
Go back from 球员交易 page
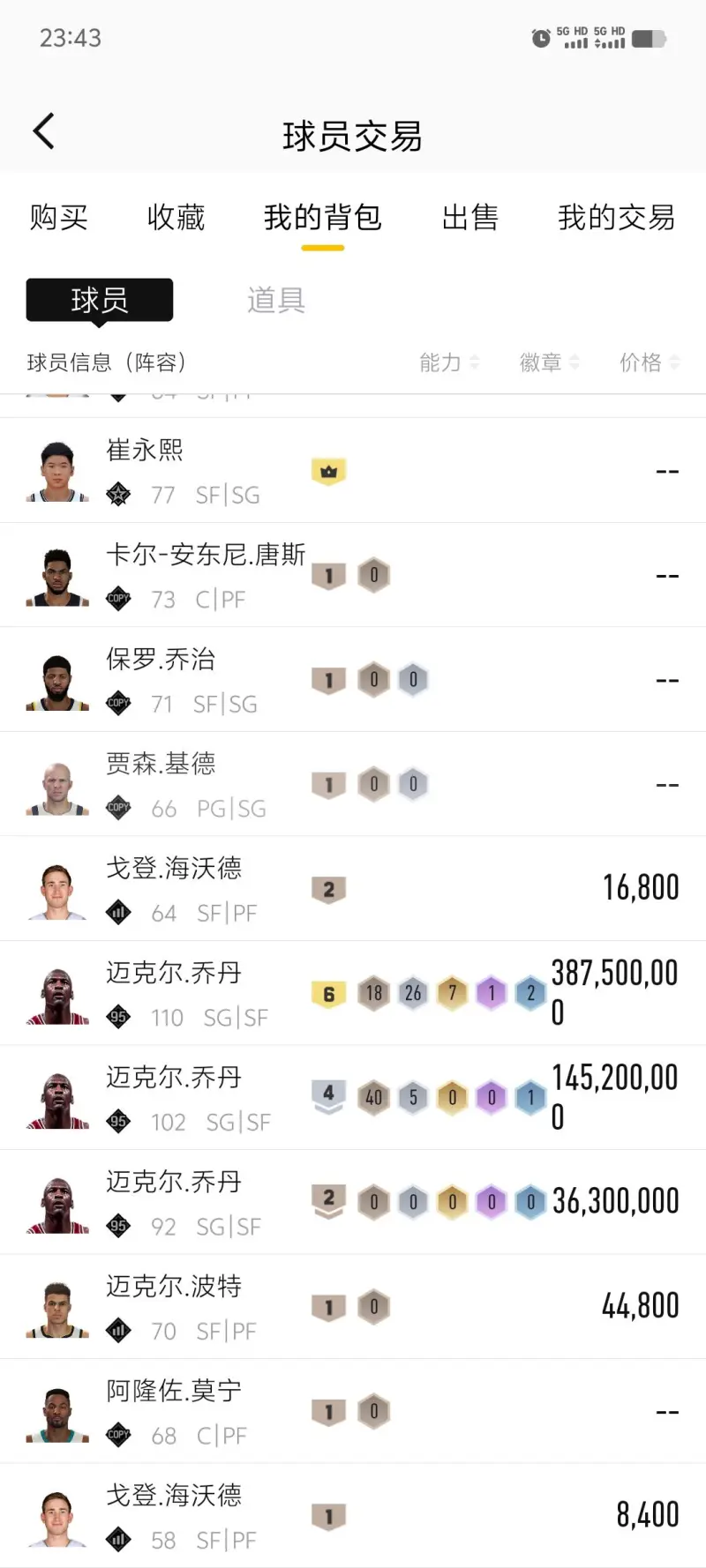[x=44, y=132]
